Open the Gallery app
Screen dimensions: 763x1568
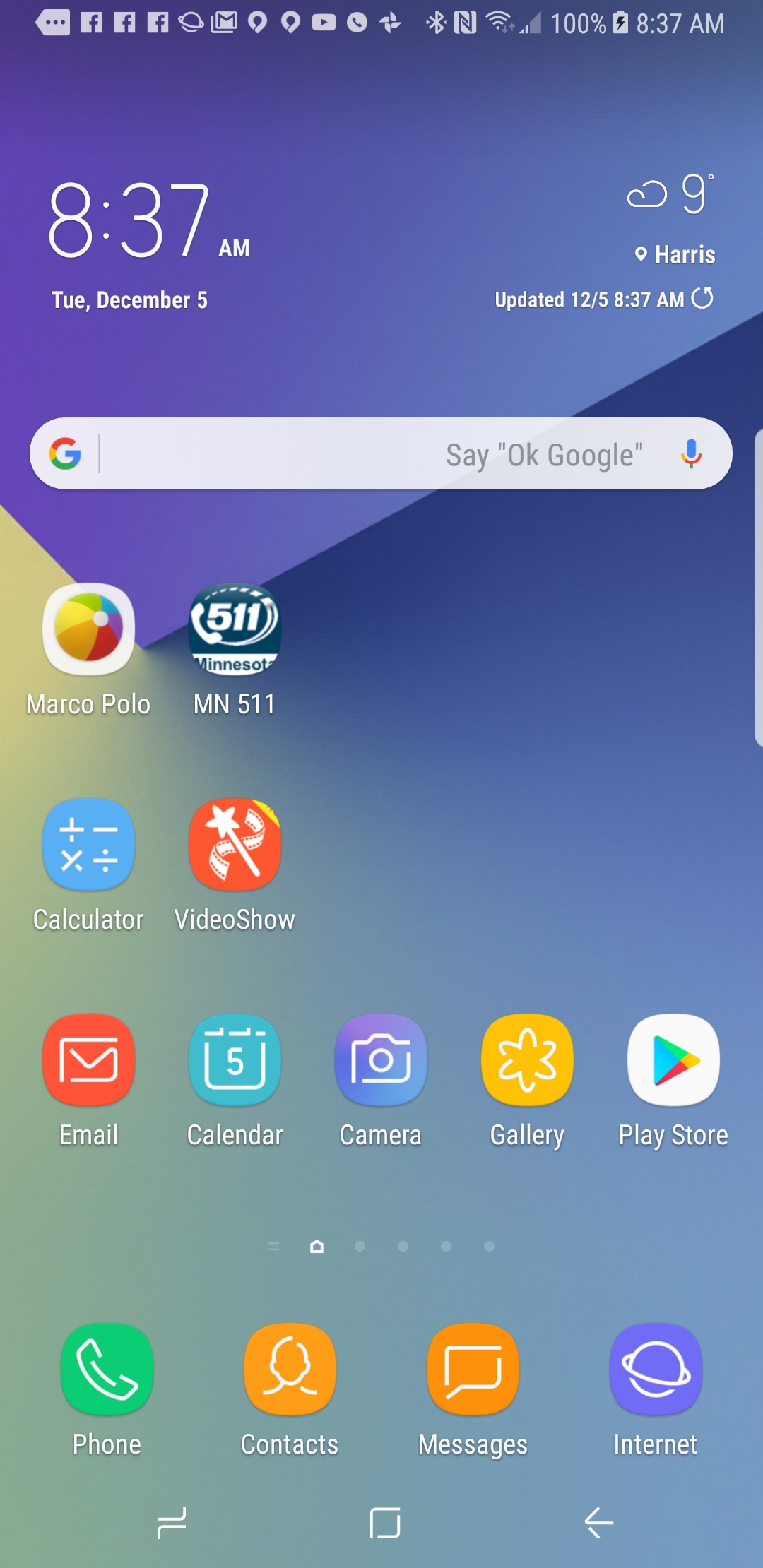(527, 1060)
